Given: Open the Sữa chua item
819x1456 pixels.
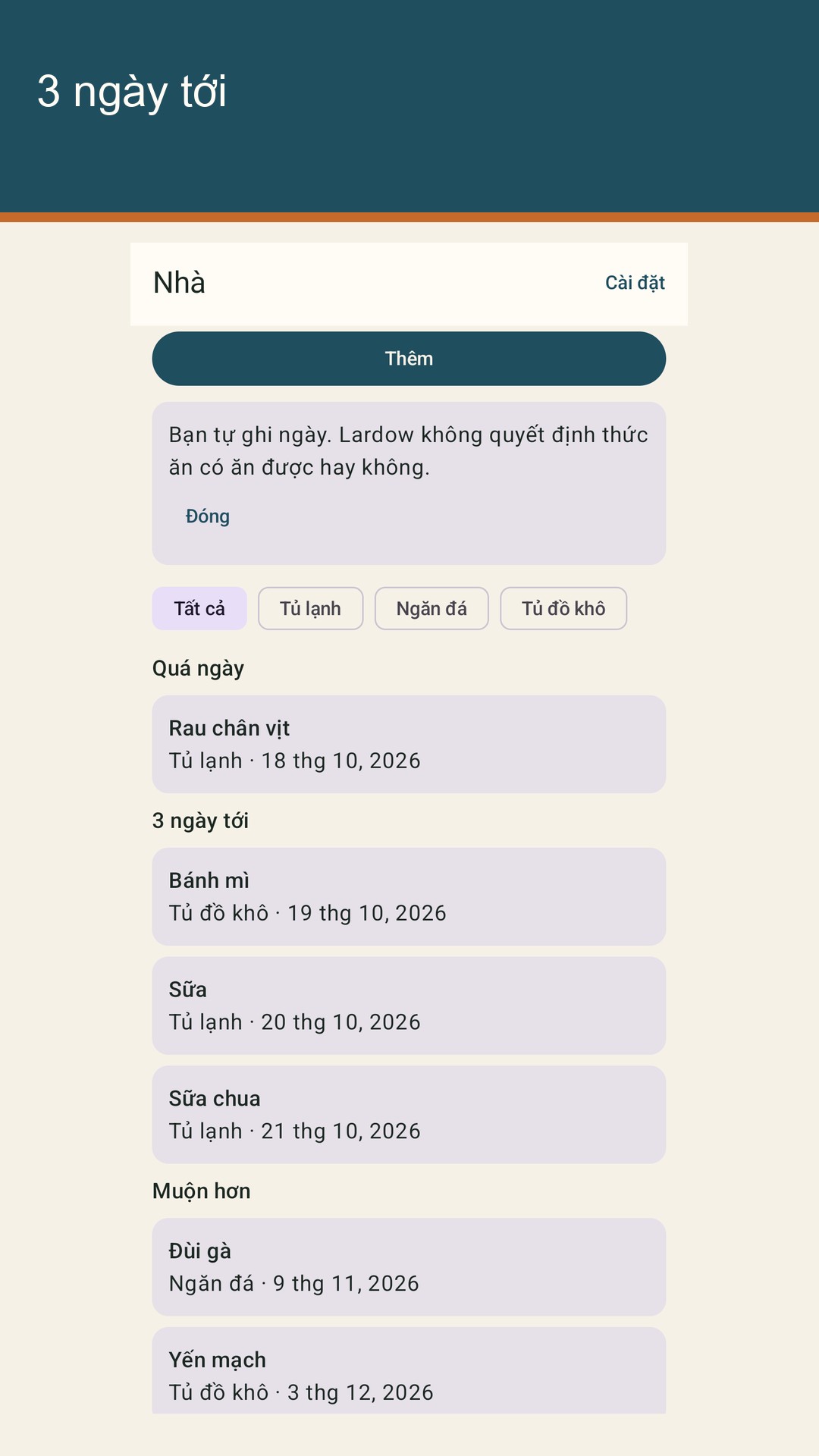Looking at the screenshot, I should click(409, 1115).
